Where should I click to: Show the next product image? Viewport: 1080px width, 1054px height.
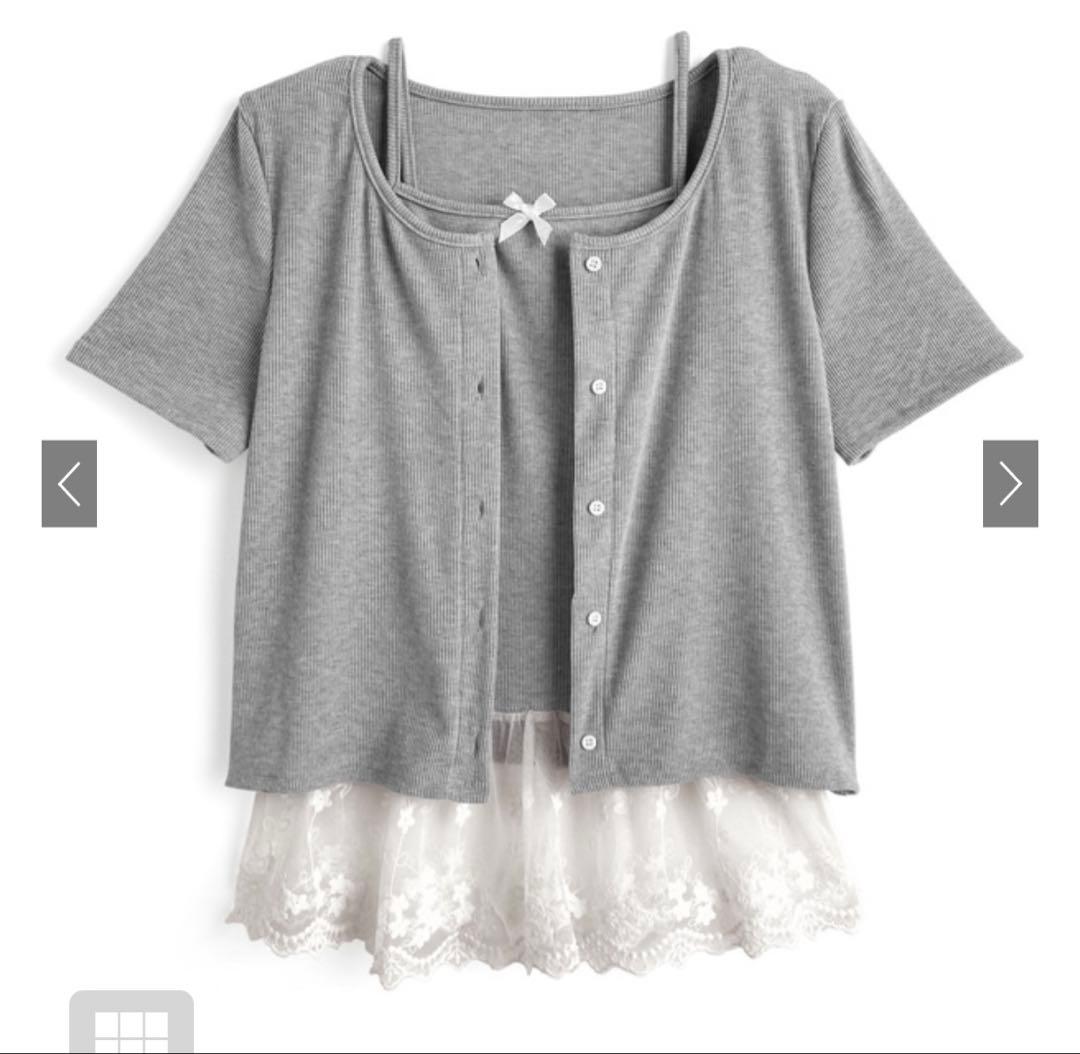(1010, 484)
